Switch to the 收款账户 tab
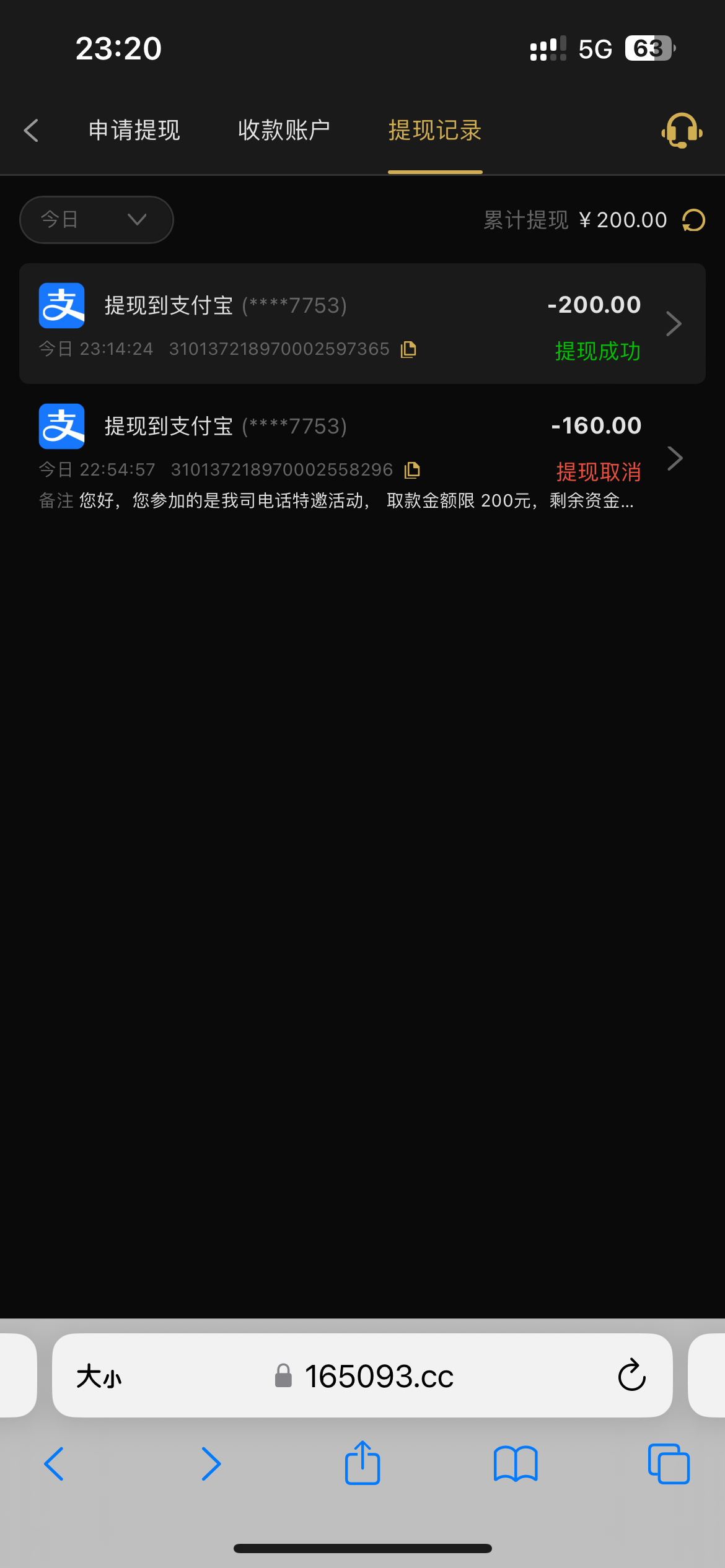 284,131
